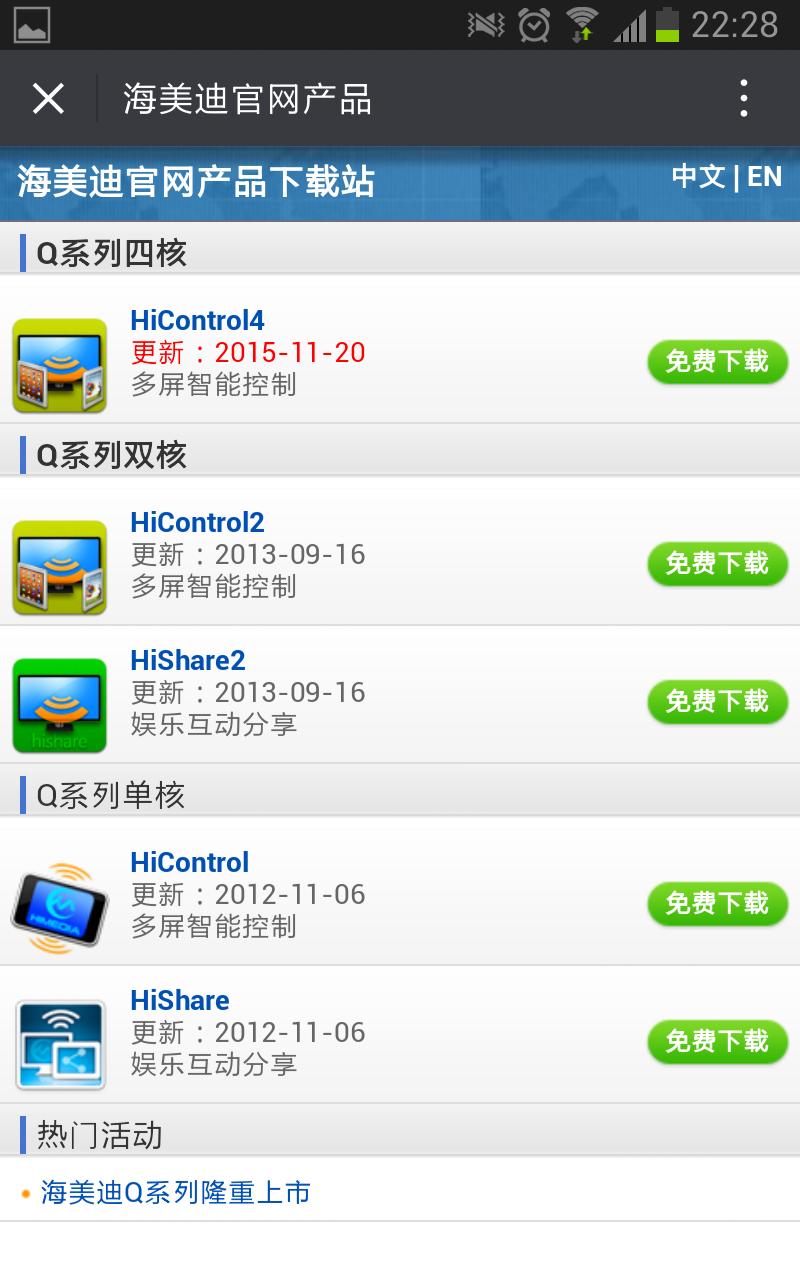
Task: Tap the alarm clock icon in status bar
Action: (x=533, y=25)
